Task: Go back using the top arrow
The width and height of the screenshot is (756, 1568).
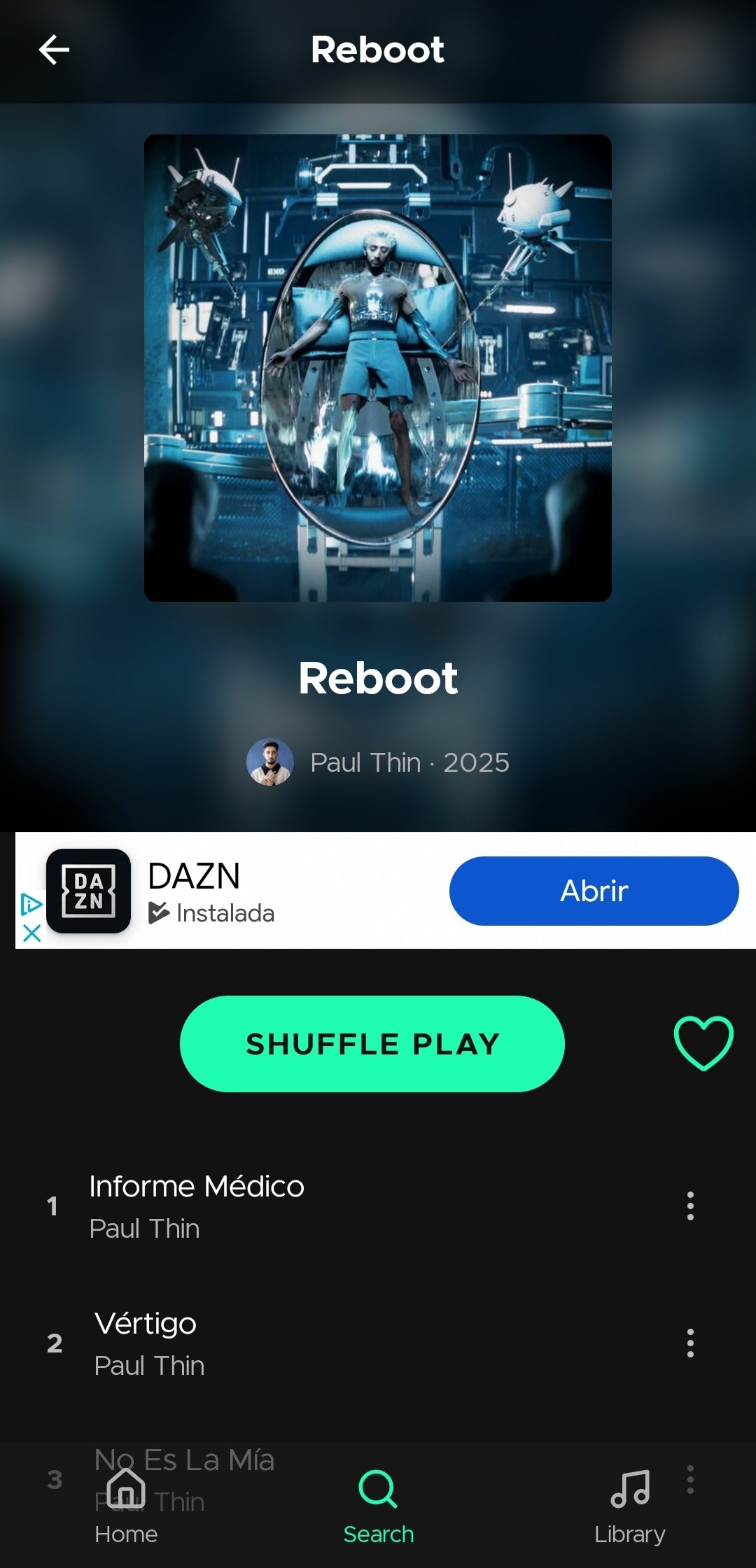Action: click(x=54, y=50)
